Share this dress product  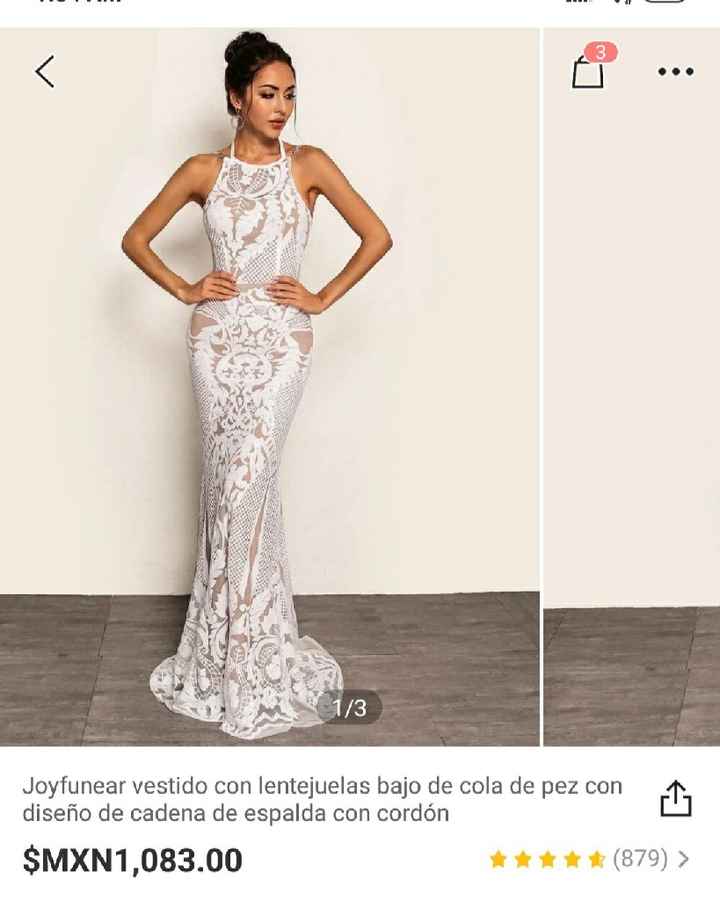point(675,798)
